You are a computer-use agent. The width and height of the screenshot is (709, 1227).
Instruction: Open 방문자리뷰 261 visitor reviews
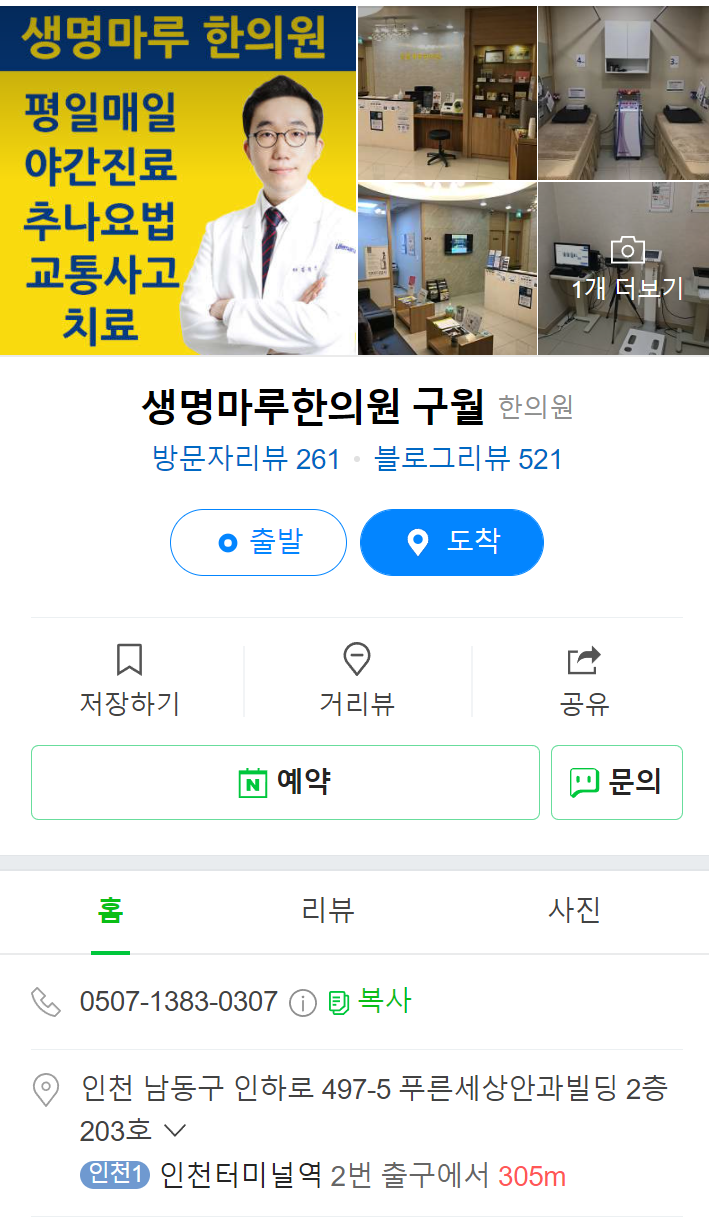246,459
